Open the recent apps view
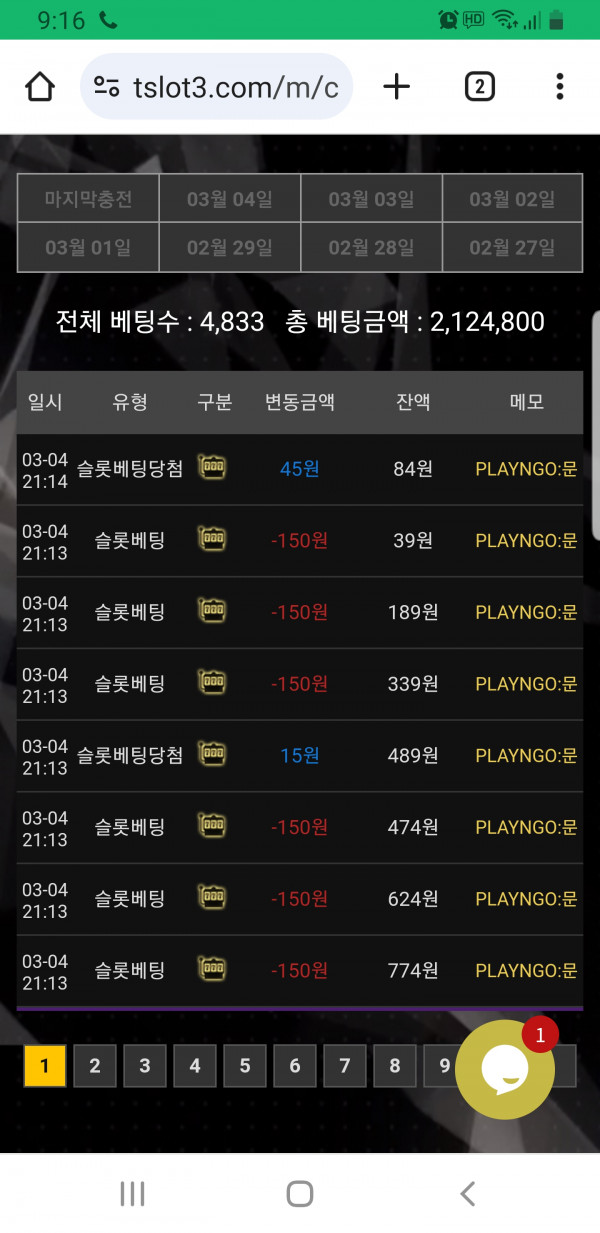Screen dimensions: 600x1233 [x=132, y=1193]
